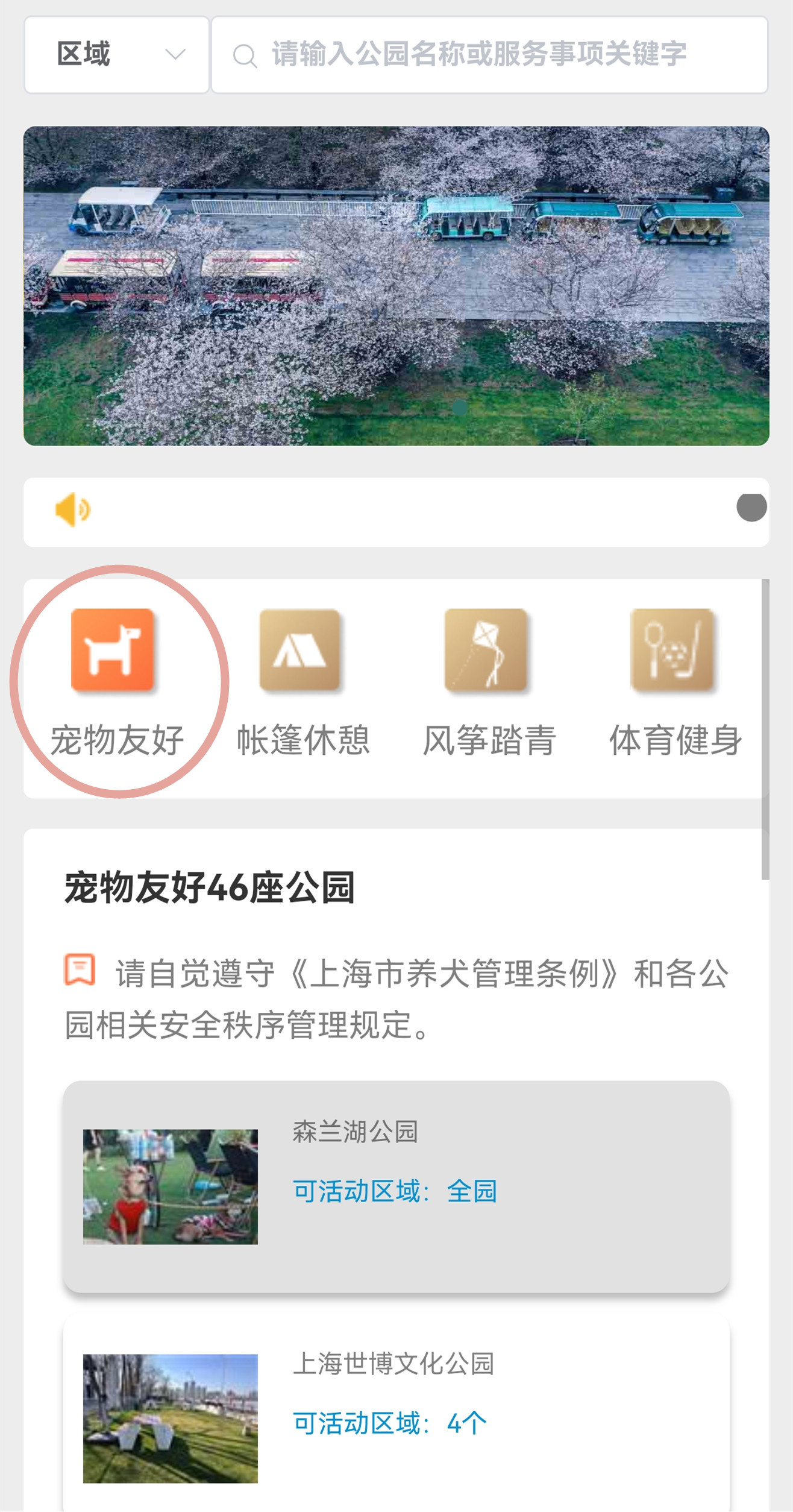Switch to the 帐篷休憩 category
Viewport: 793px width, 1512px height.
[x=302, y=681]
